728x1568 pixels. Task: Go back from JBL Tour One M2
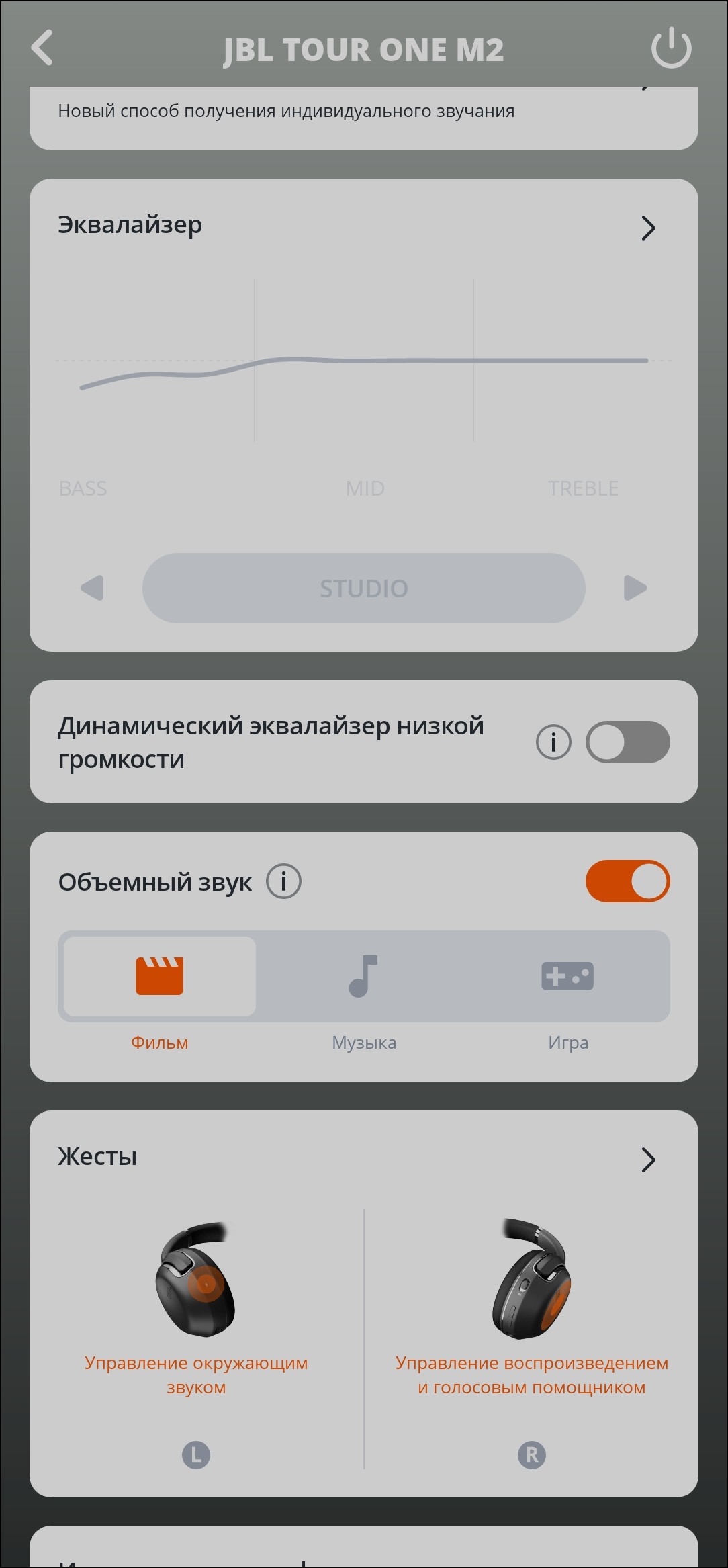tap(42, 48)
